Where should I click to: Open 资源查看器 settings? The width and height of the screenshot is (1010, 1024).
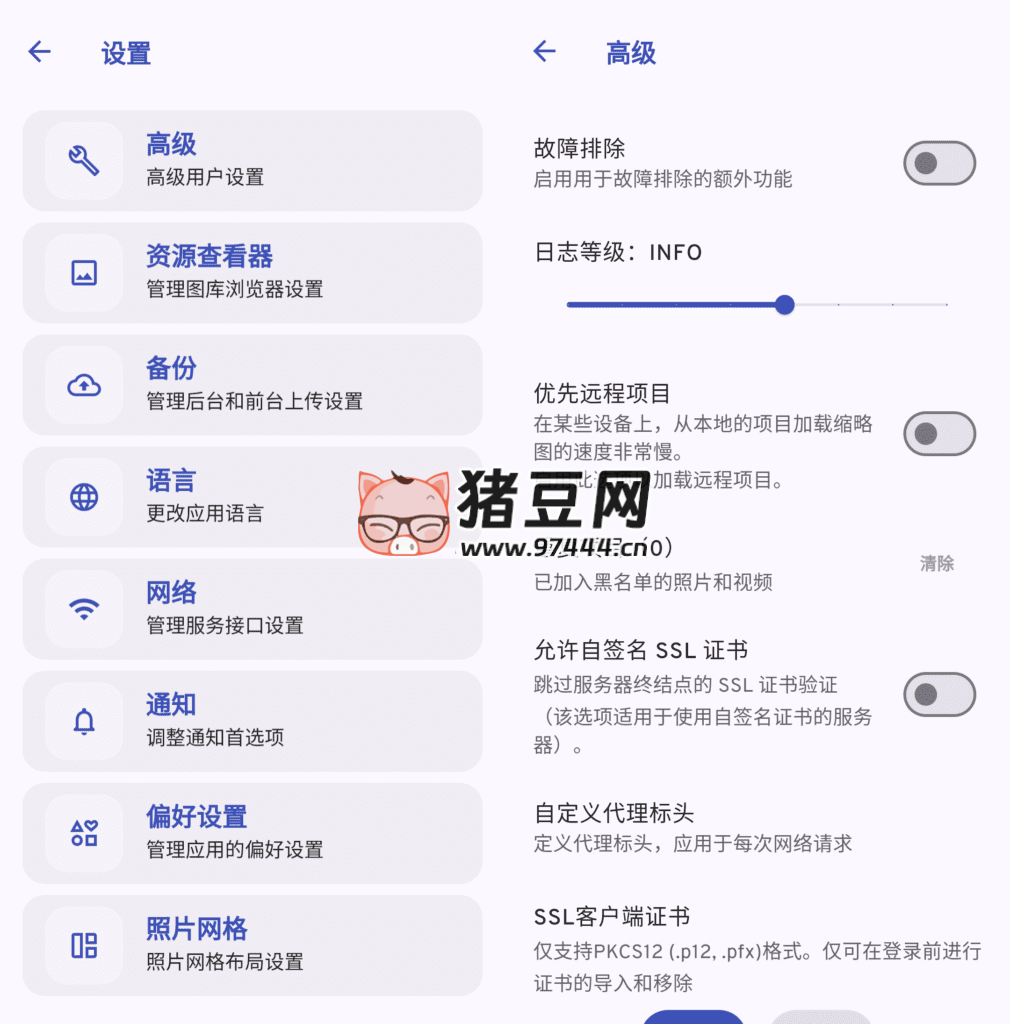click(x=252, y=272)
